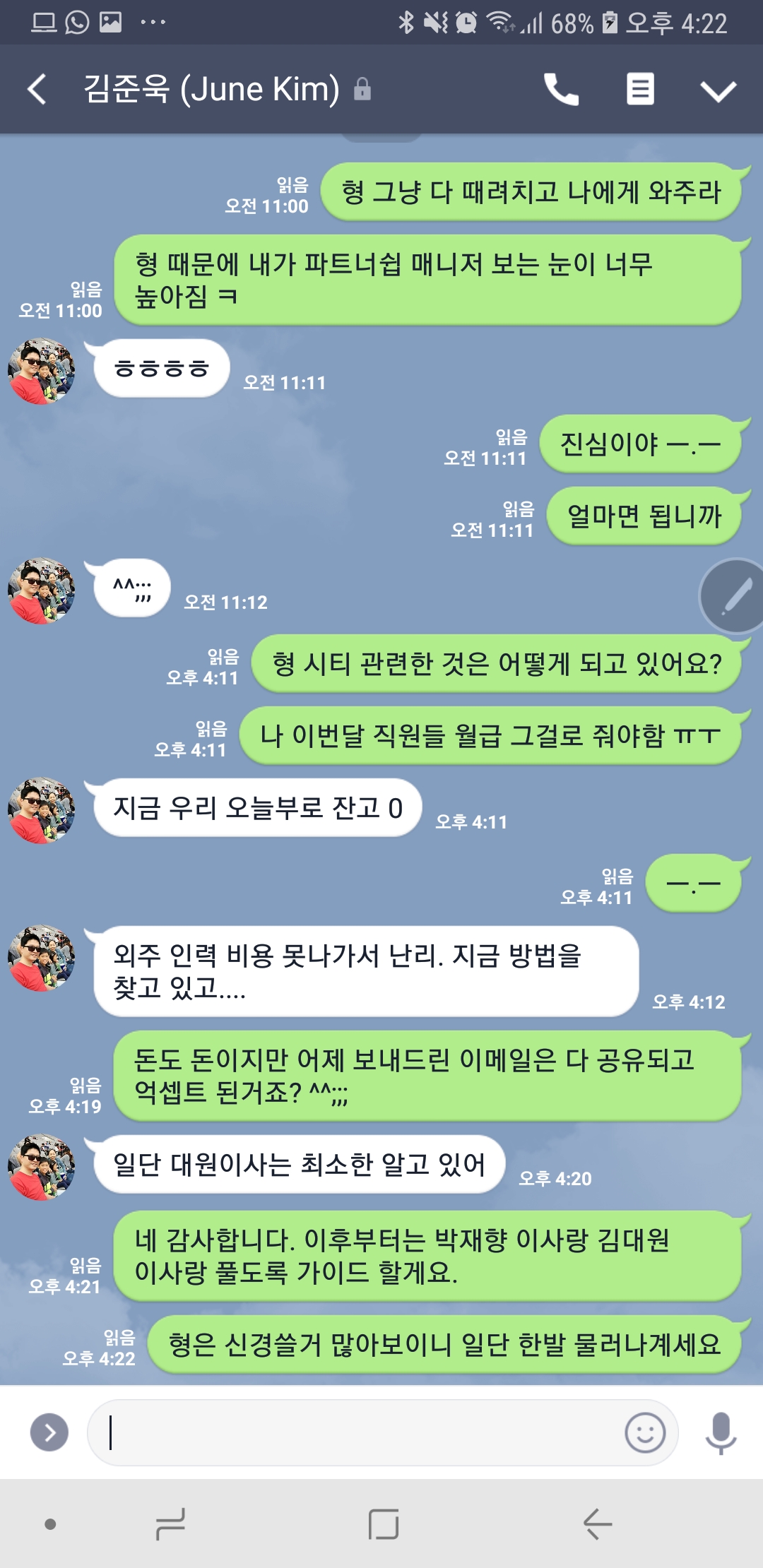The width and height of the screenshot is (763, 1568).
Task: Open the recent apps view
Action: (x=170, y=1524)
